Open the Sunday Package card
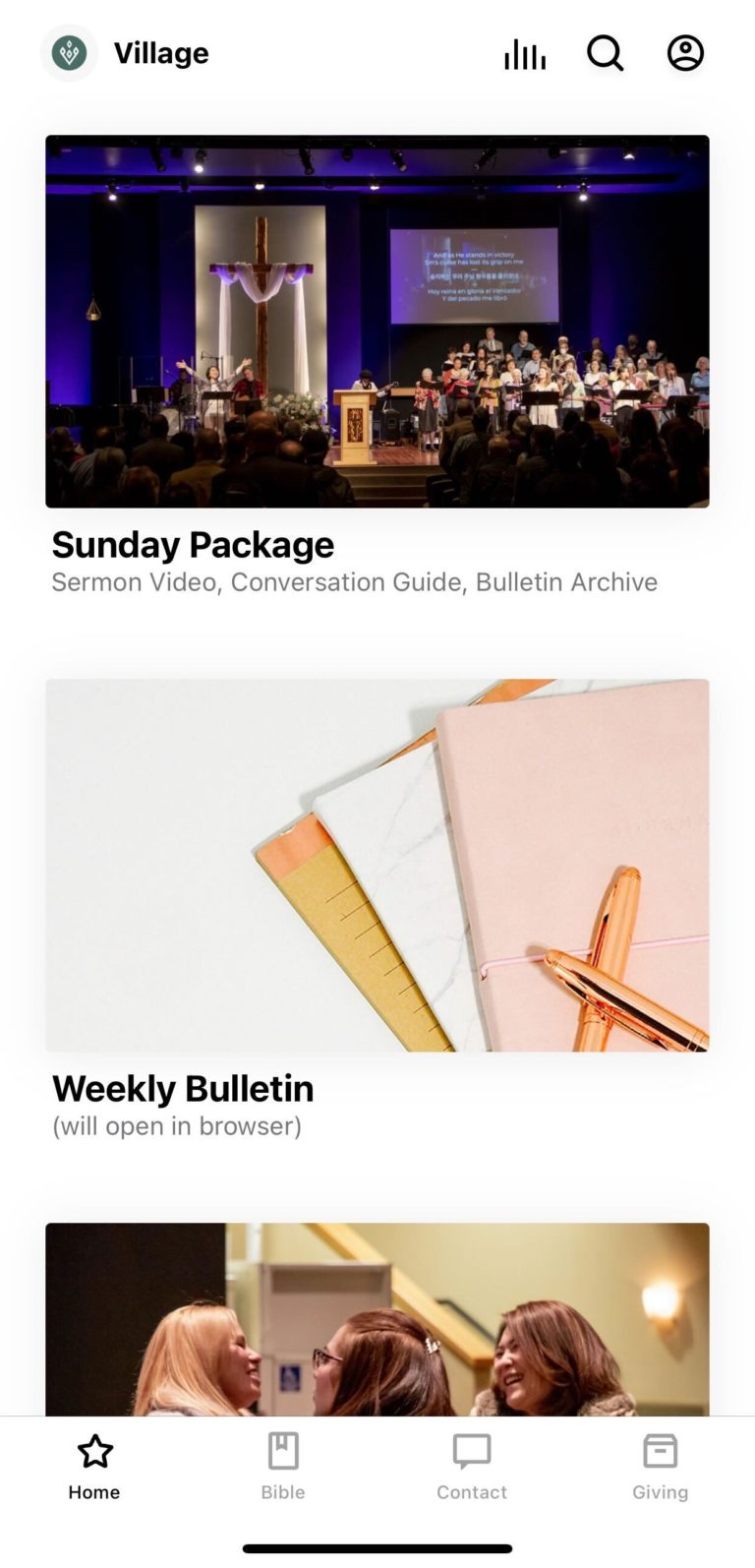The image size is (755, 1568). coord(377,366)
